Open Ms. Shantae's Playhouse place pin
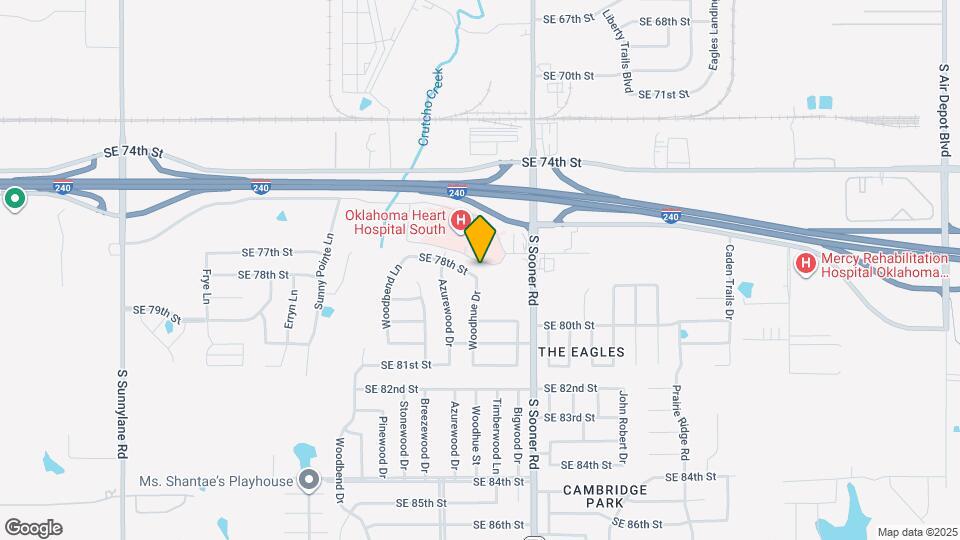The image size is (960, 540). click(x=310, y=481)
